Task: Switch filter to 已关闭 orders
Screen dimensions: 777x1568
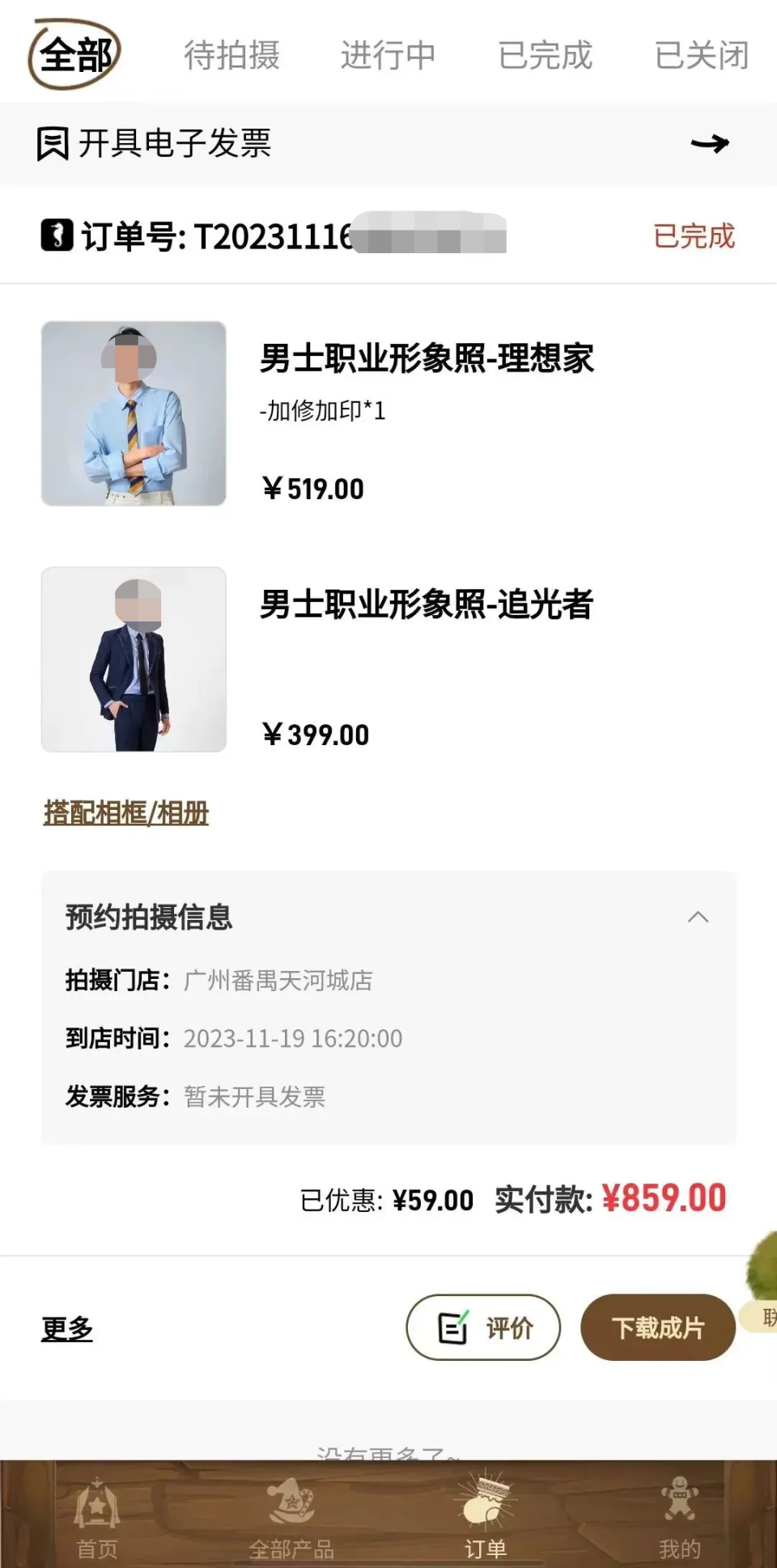Action: [x=703, y=55]
